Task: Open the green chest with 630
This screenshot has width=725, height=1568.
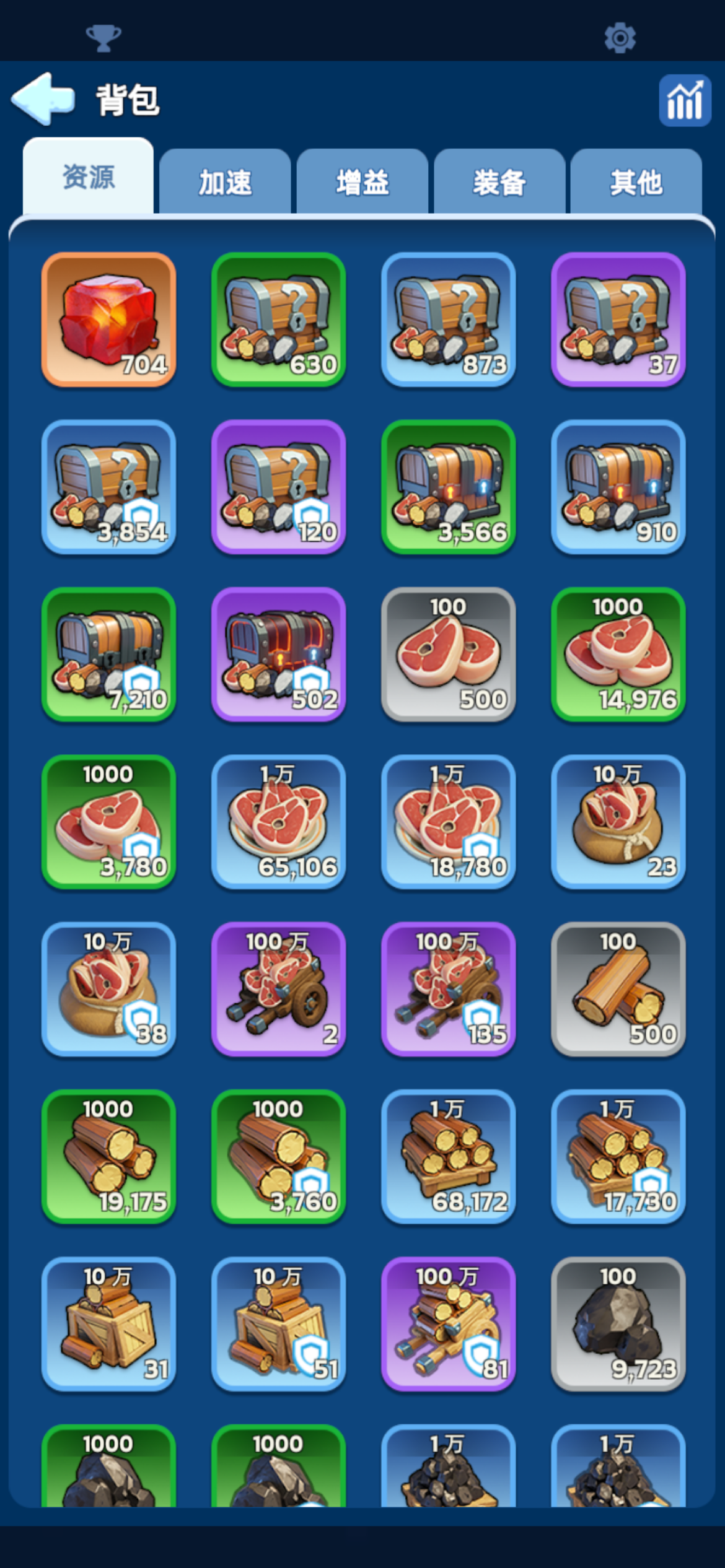Action: [x=278, y=320]
